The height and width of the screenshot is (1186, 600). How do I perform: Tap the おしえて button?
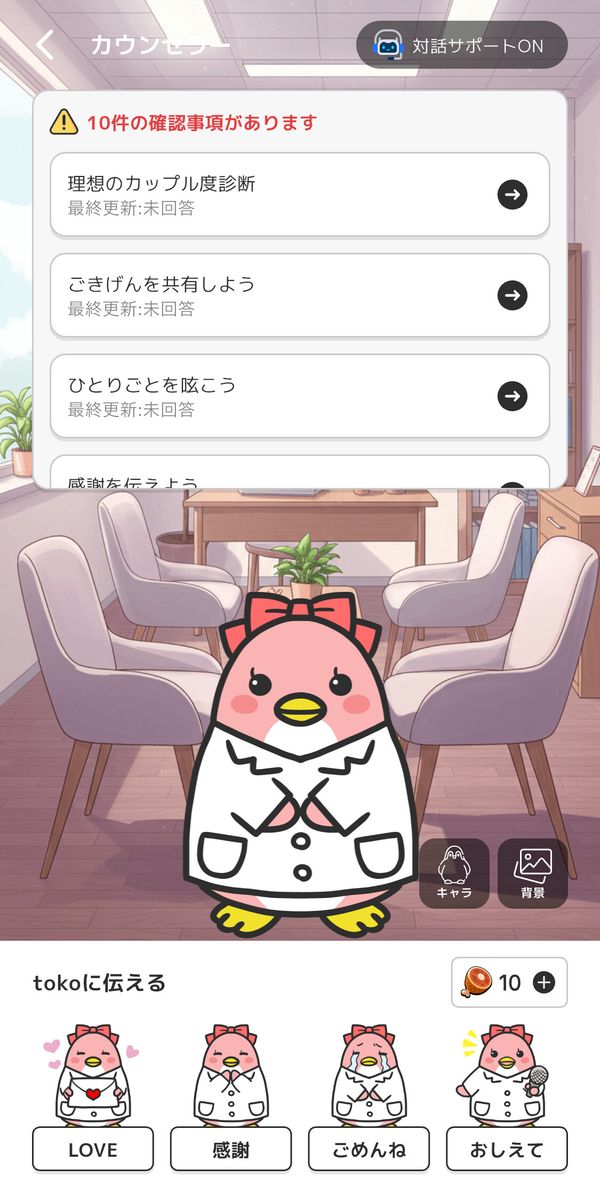pos(507,1149)
